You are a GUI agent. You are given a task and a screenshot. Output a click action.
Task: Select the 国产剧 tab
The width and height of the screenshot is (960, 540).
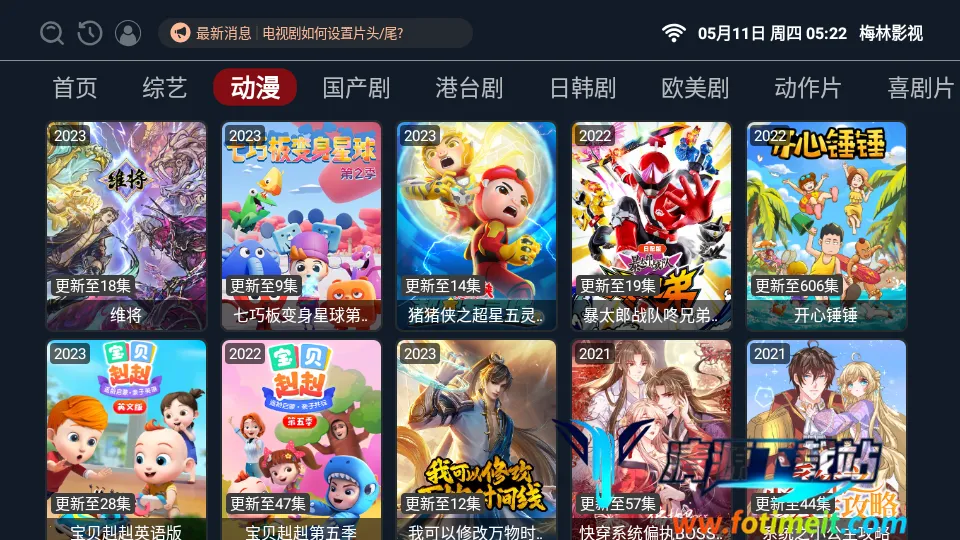pyautogui.click(x=356, y=88)
